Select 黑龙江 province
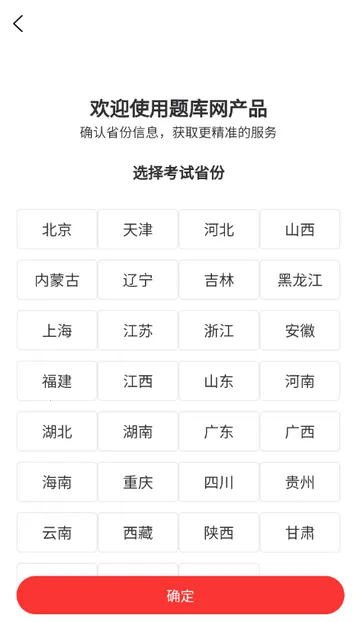This screenshot has height=622, width=360. coord(300,280)
